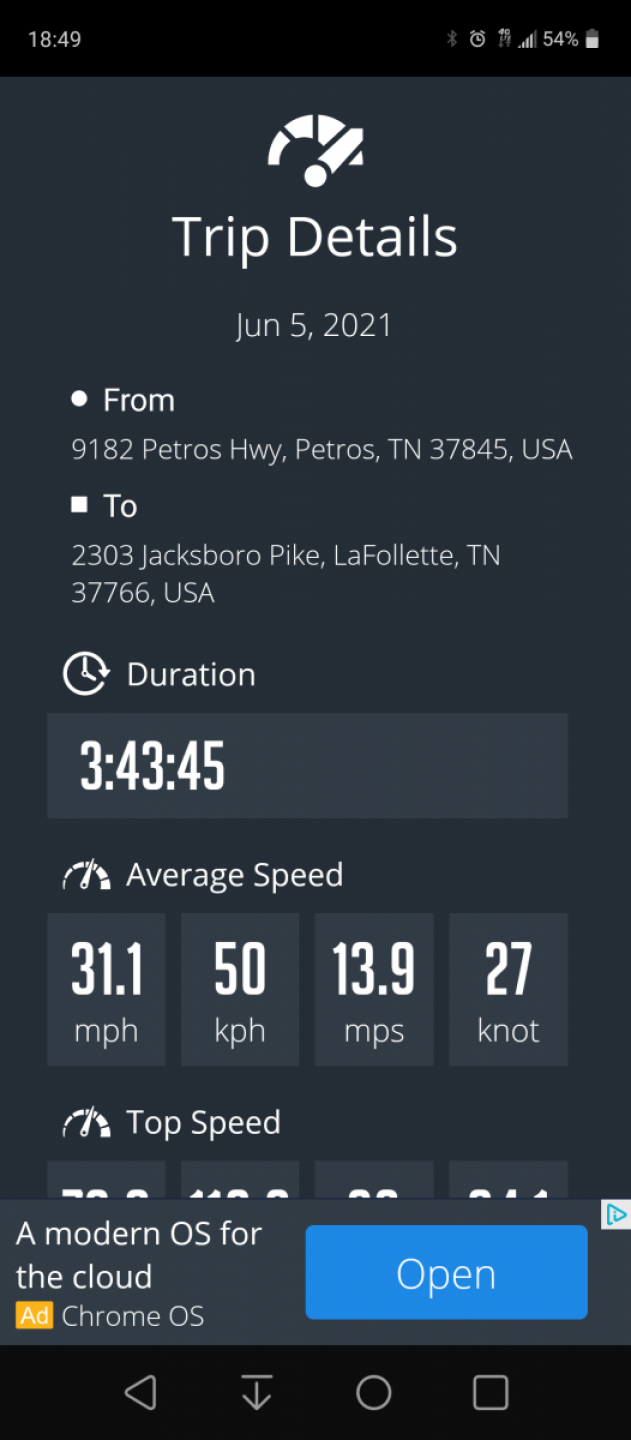
Task: Open the Chrome OS ad
Action: 446,1273
